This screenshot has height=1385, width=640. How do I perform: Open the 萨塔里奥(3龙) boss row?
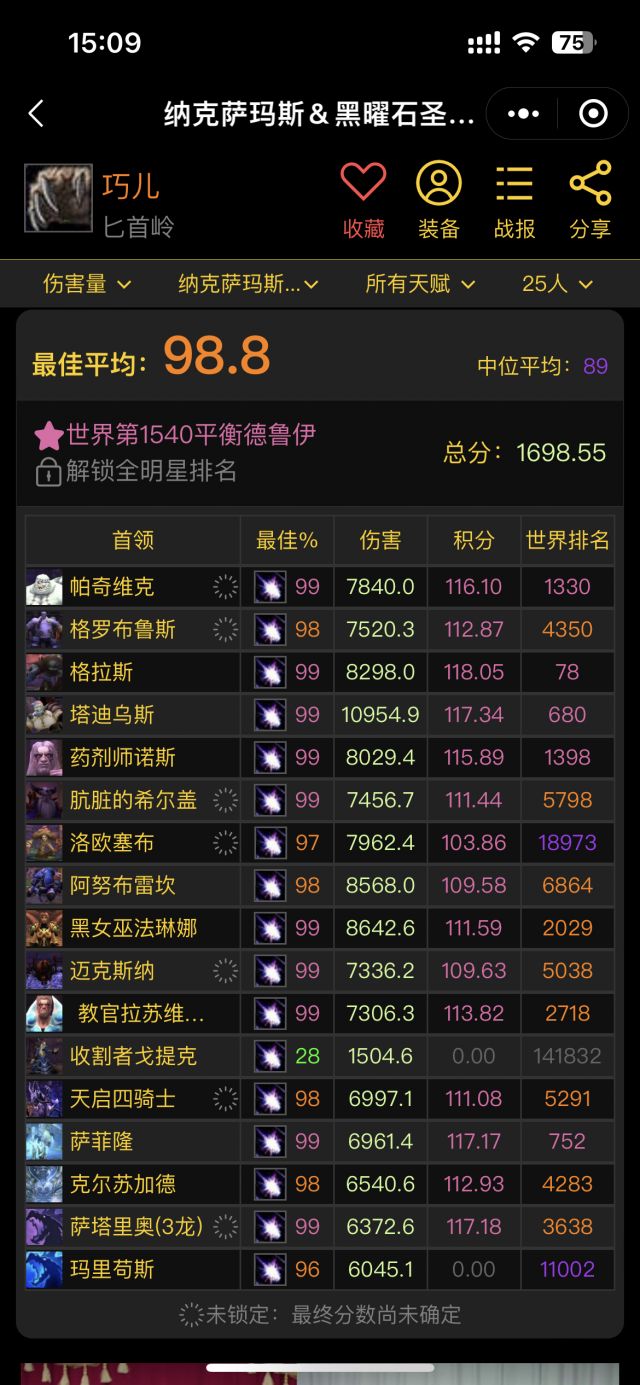pyautogui.click(x=320, y=1227)
